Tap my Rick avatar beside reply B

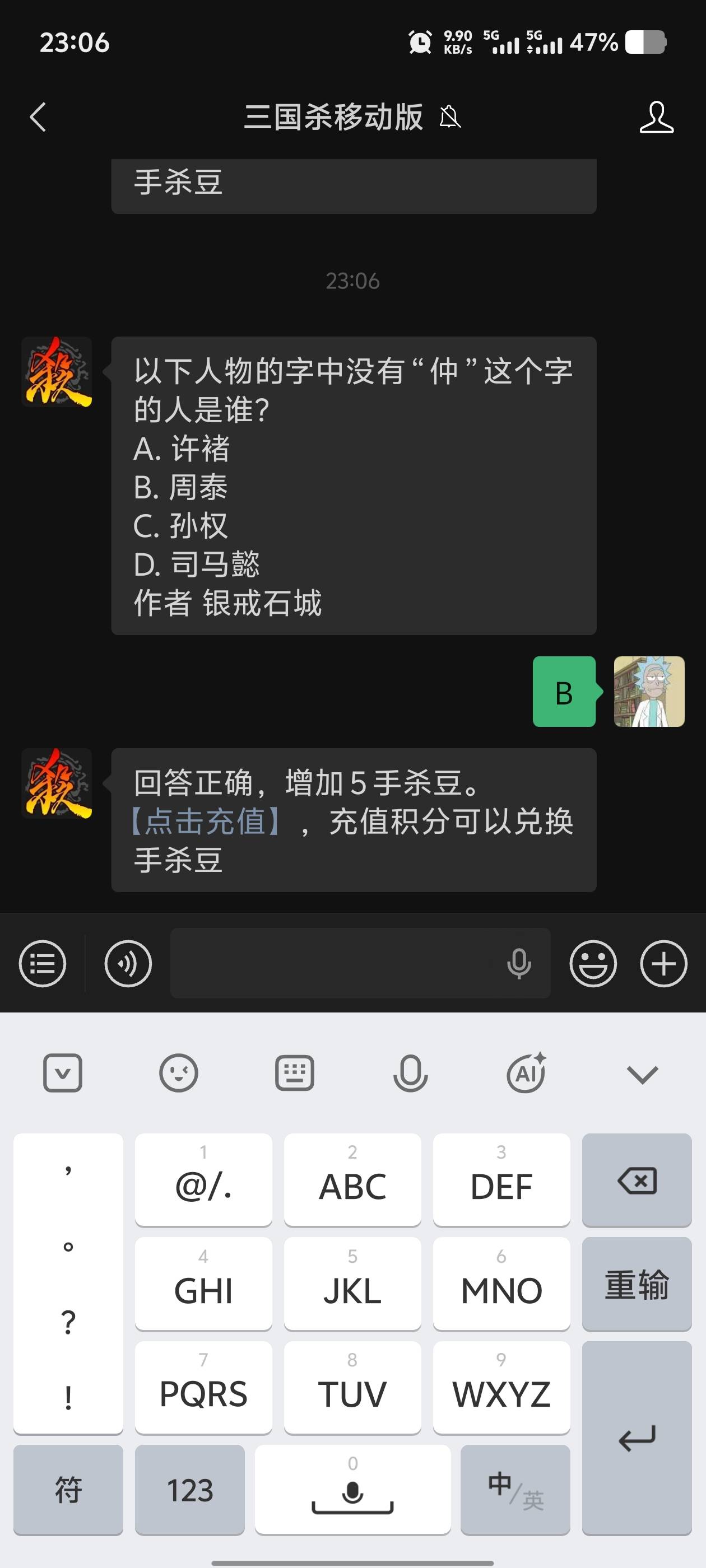[649, 692]
